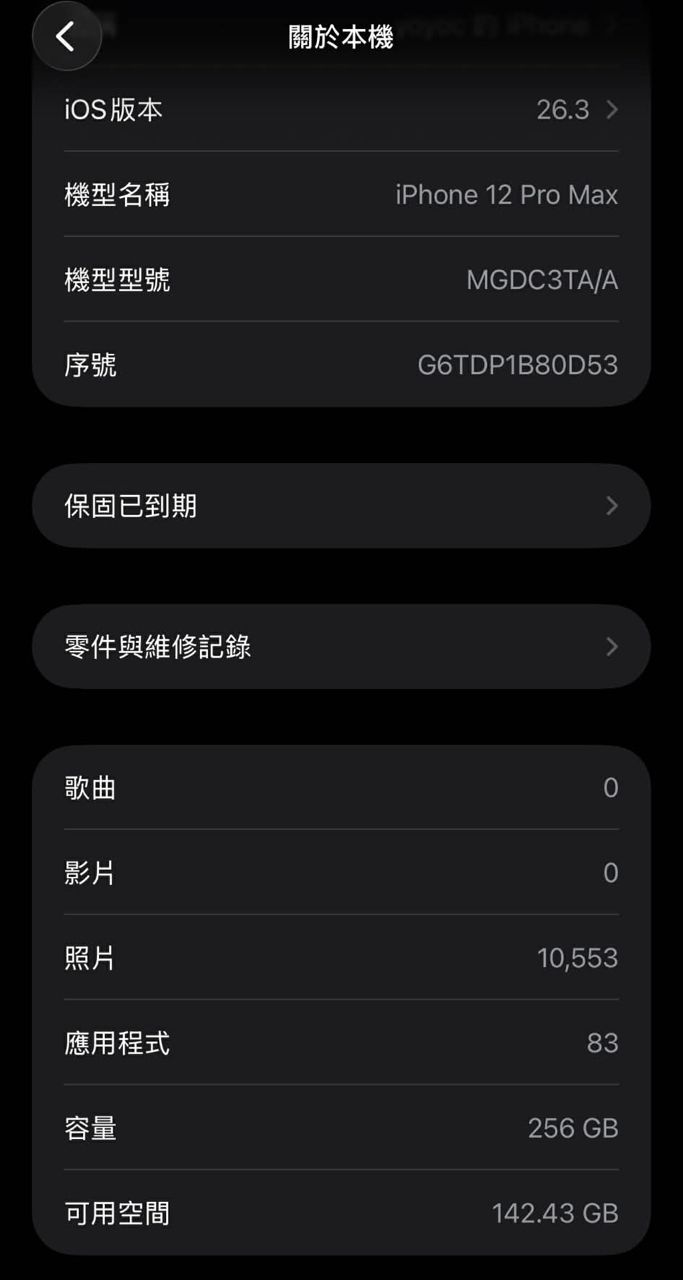Open 零件與維修記錄

pyautogui.click(x=341, y=647)
